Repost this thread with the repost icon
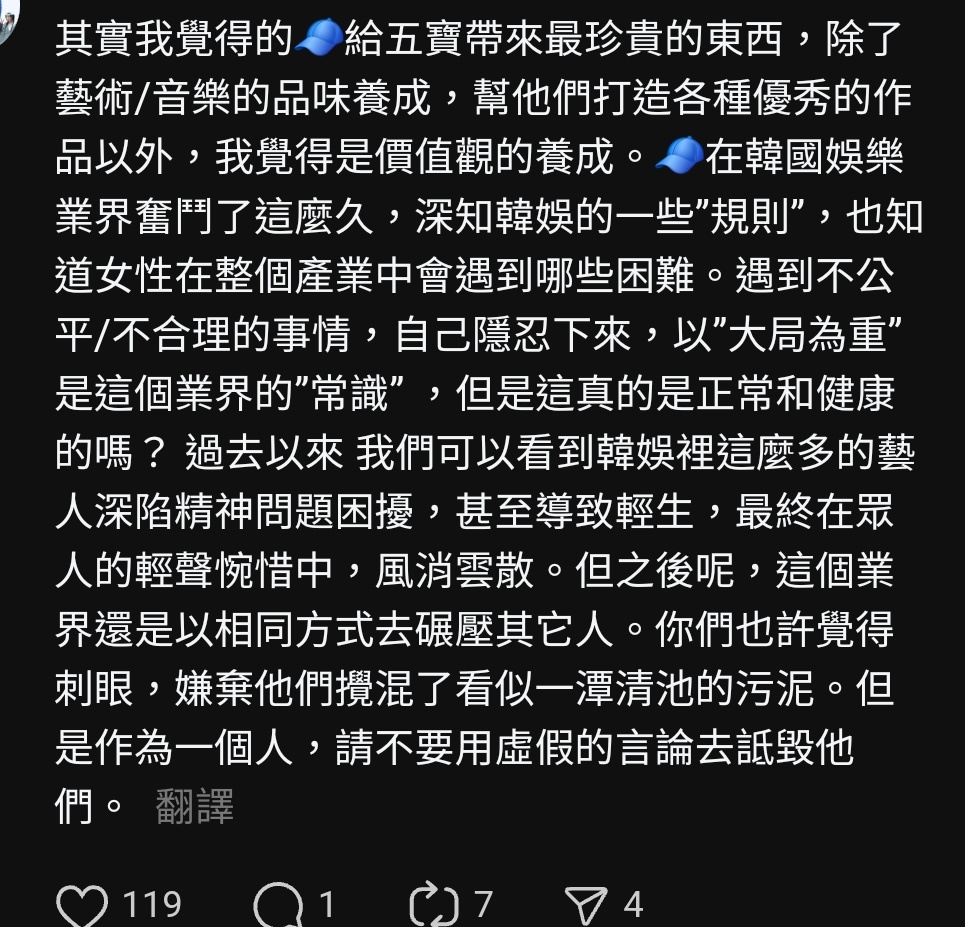965x927 pixels. tap(435, 906)
